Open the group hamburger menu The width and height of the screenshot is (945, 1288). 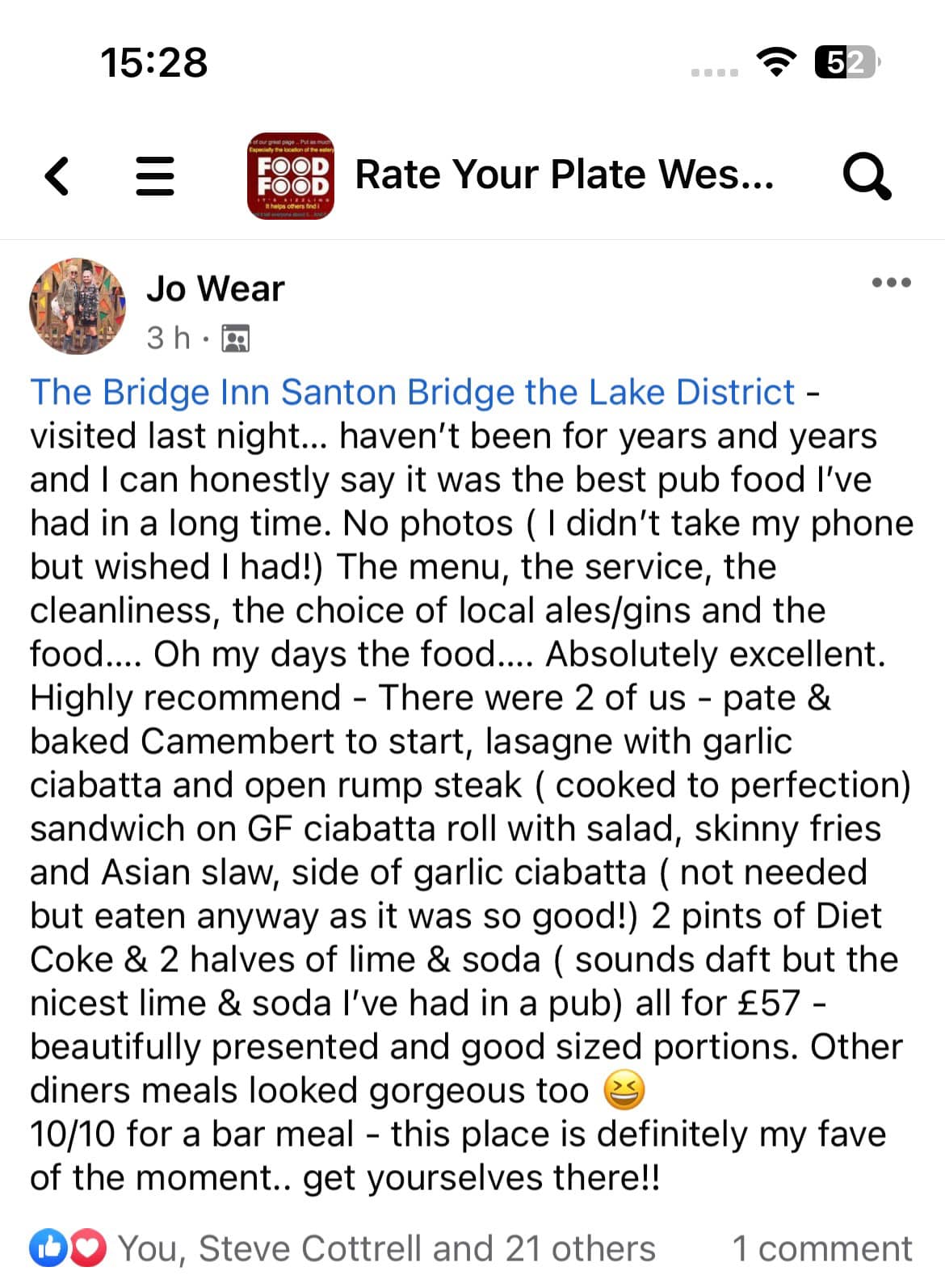pyautogui.click(x=154, y=175)
